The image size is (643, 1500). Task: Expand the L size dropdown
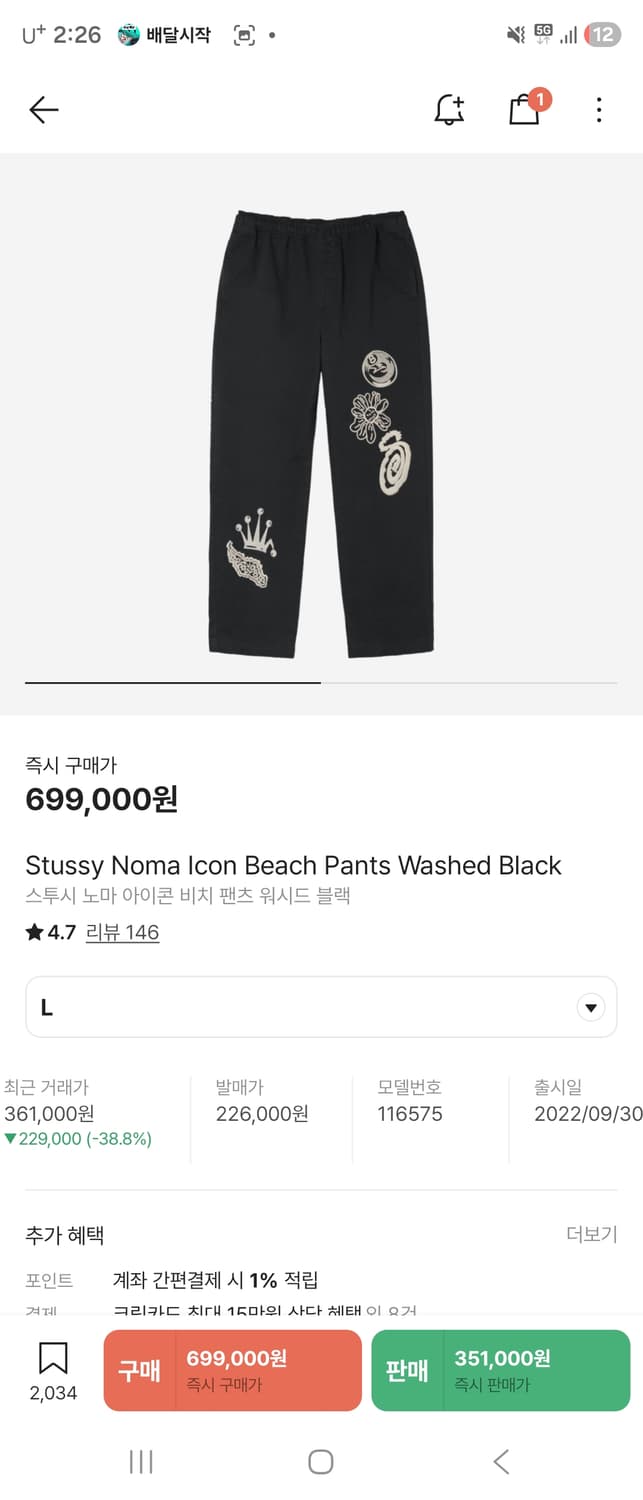pyautogui.click(x=321, y=1007)
